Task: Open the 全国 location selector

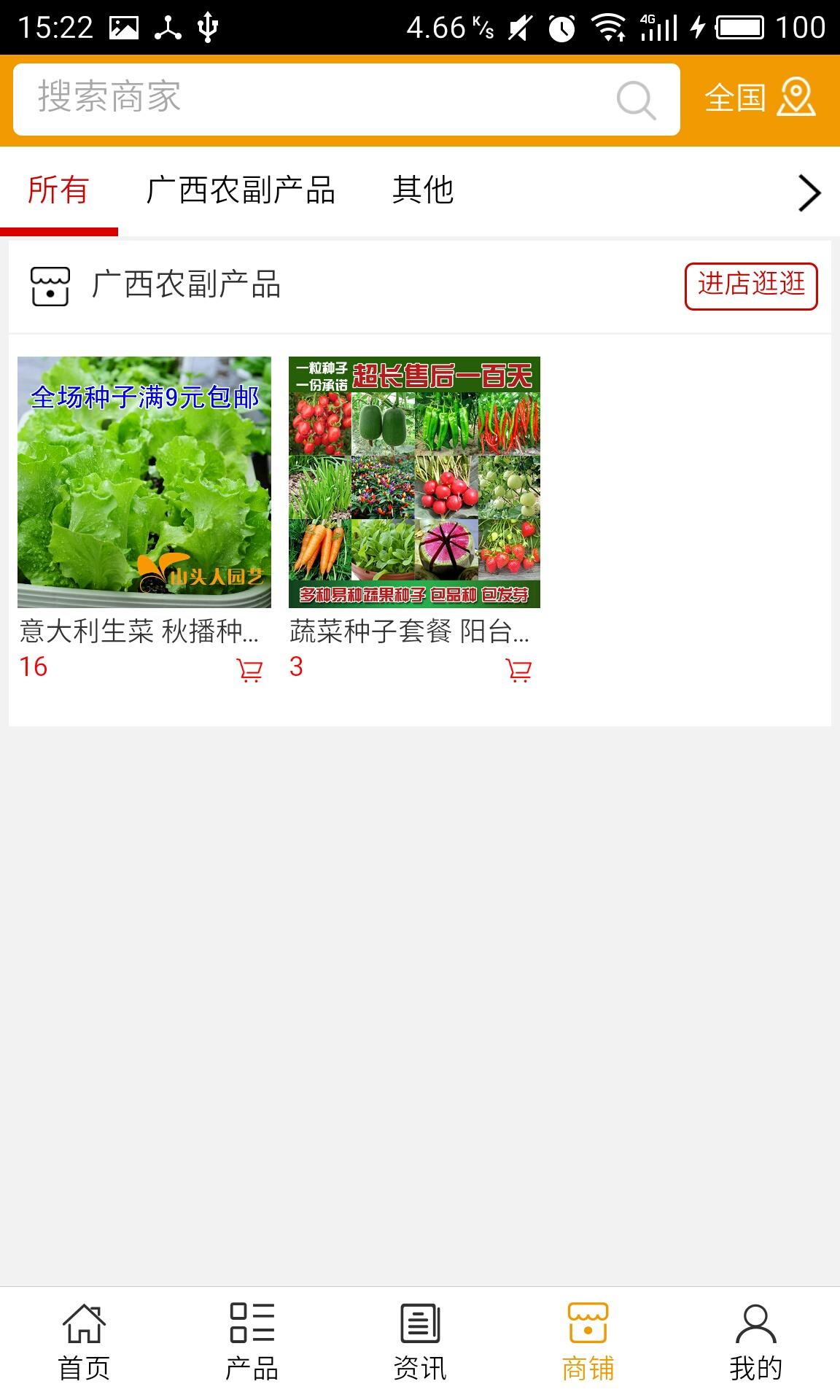Action: click(x=759, y=98)
